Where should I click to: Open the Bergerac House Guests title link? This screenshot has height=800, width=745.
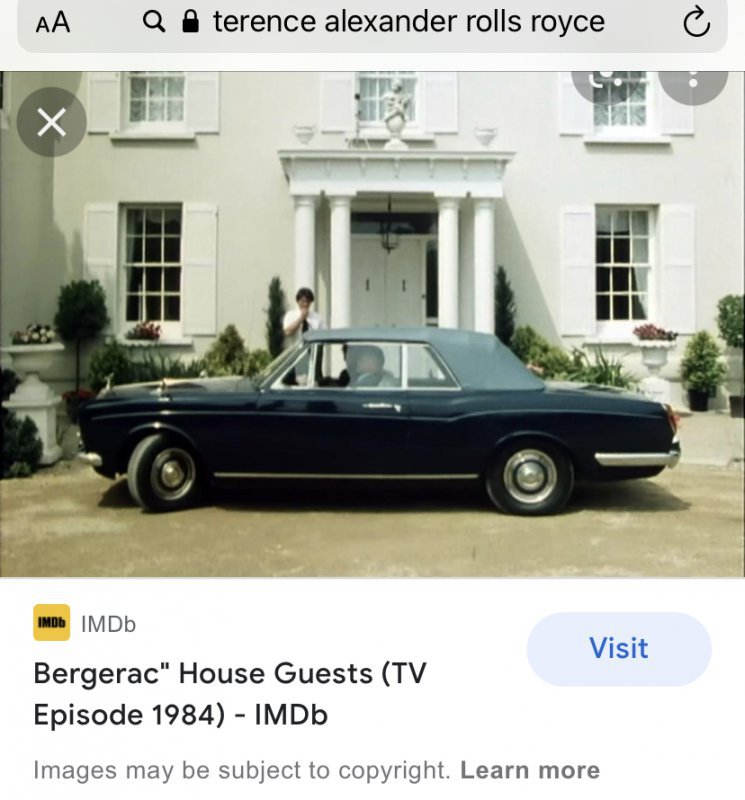230,694
